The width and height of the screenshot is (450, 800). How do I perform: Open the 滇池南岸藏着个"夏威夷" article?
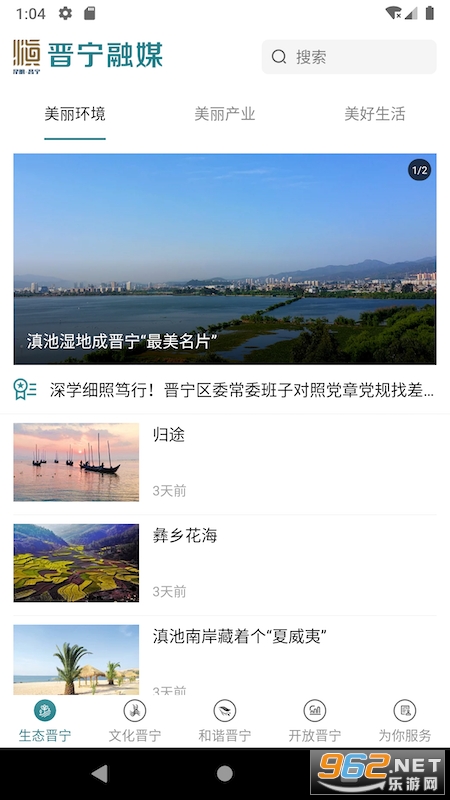pos(225,659)
